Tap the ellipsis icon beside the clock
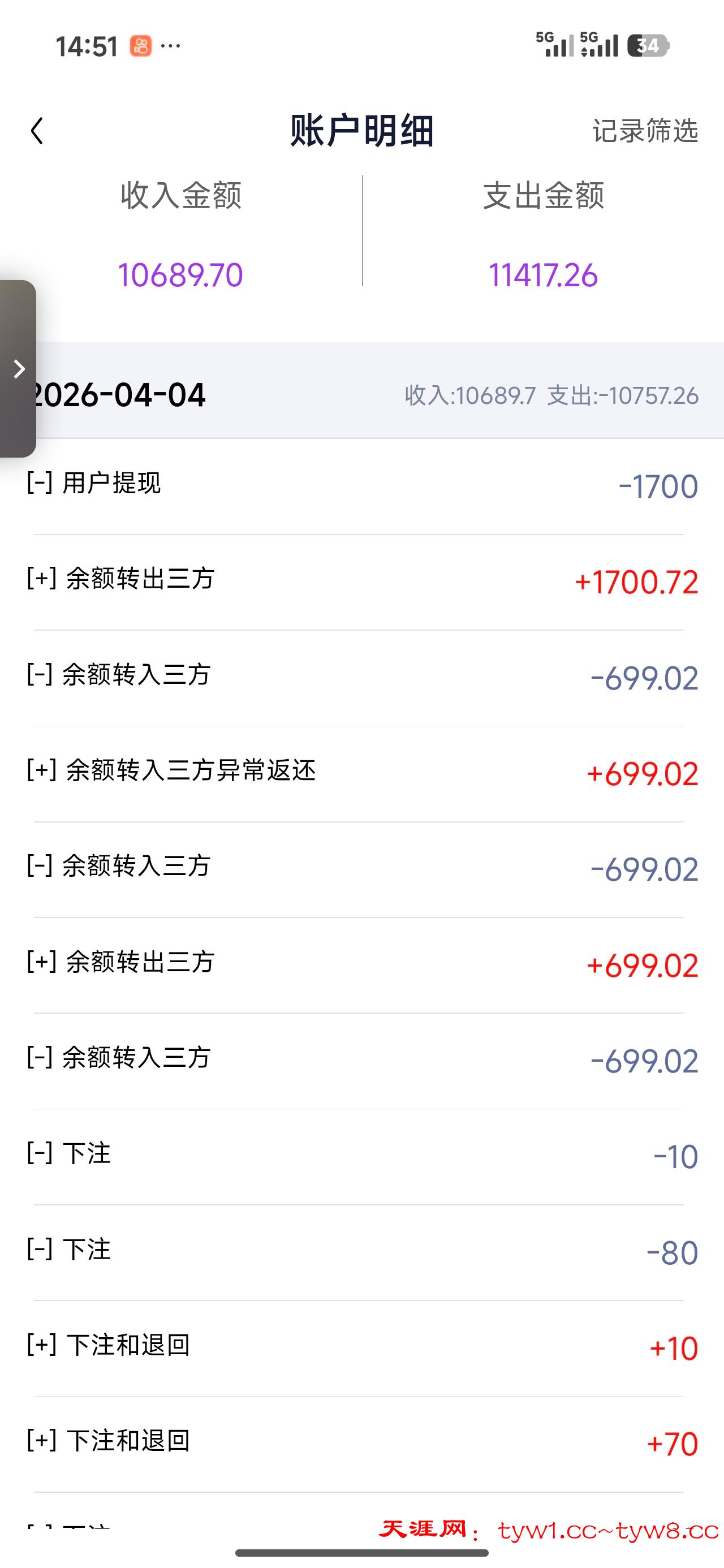 173,46
